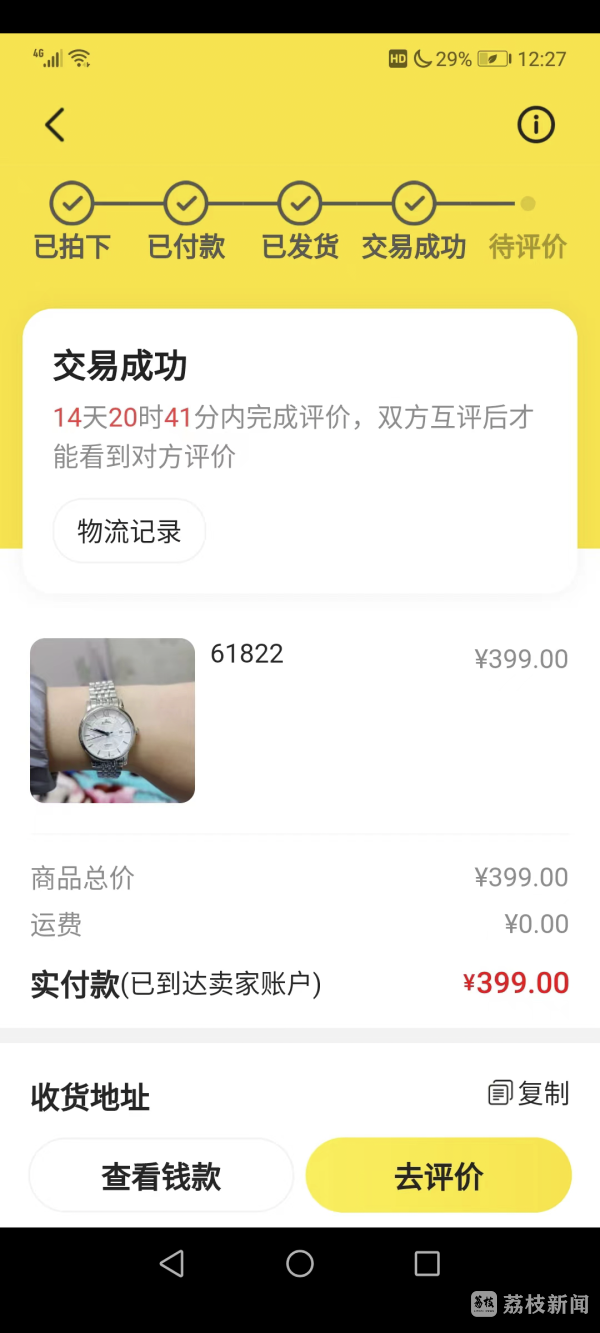Open 物流记录 logistics record

[129, 531]
